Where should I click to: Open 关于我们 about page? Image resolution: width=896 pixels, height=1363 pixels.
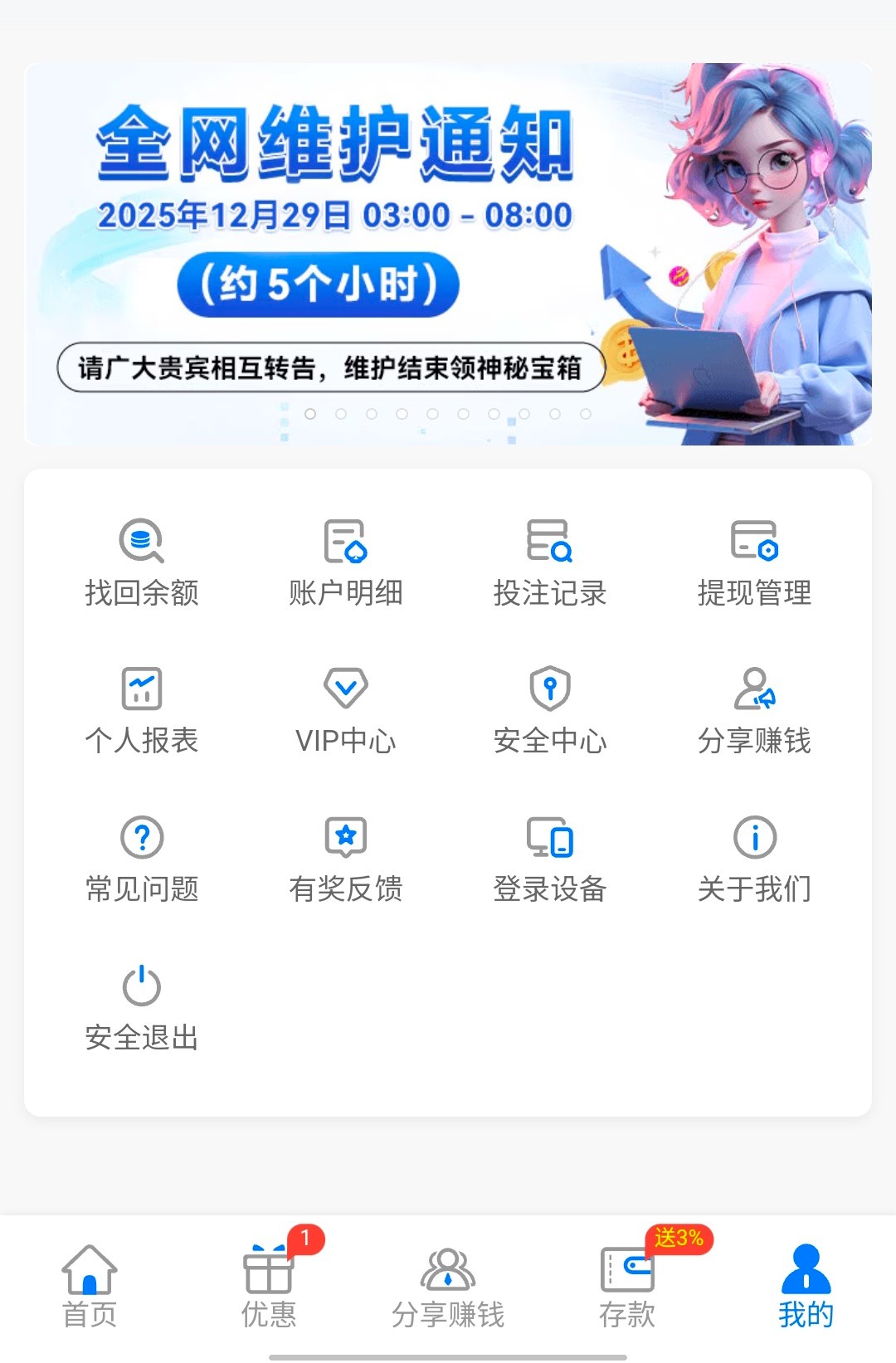(x=754, y=859)
